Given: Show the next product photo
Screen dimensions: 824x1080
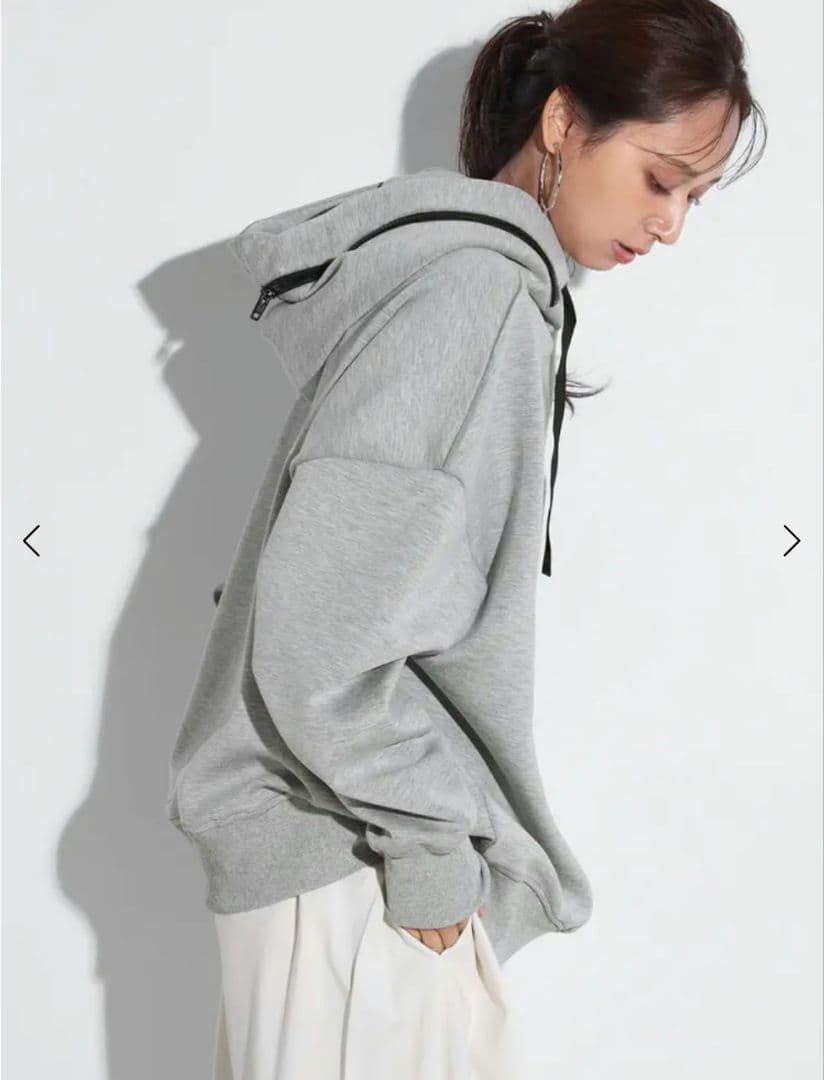Looking at the screenshot, I should click(x=791, y=541).
